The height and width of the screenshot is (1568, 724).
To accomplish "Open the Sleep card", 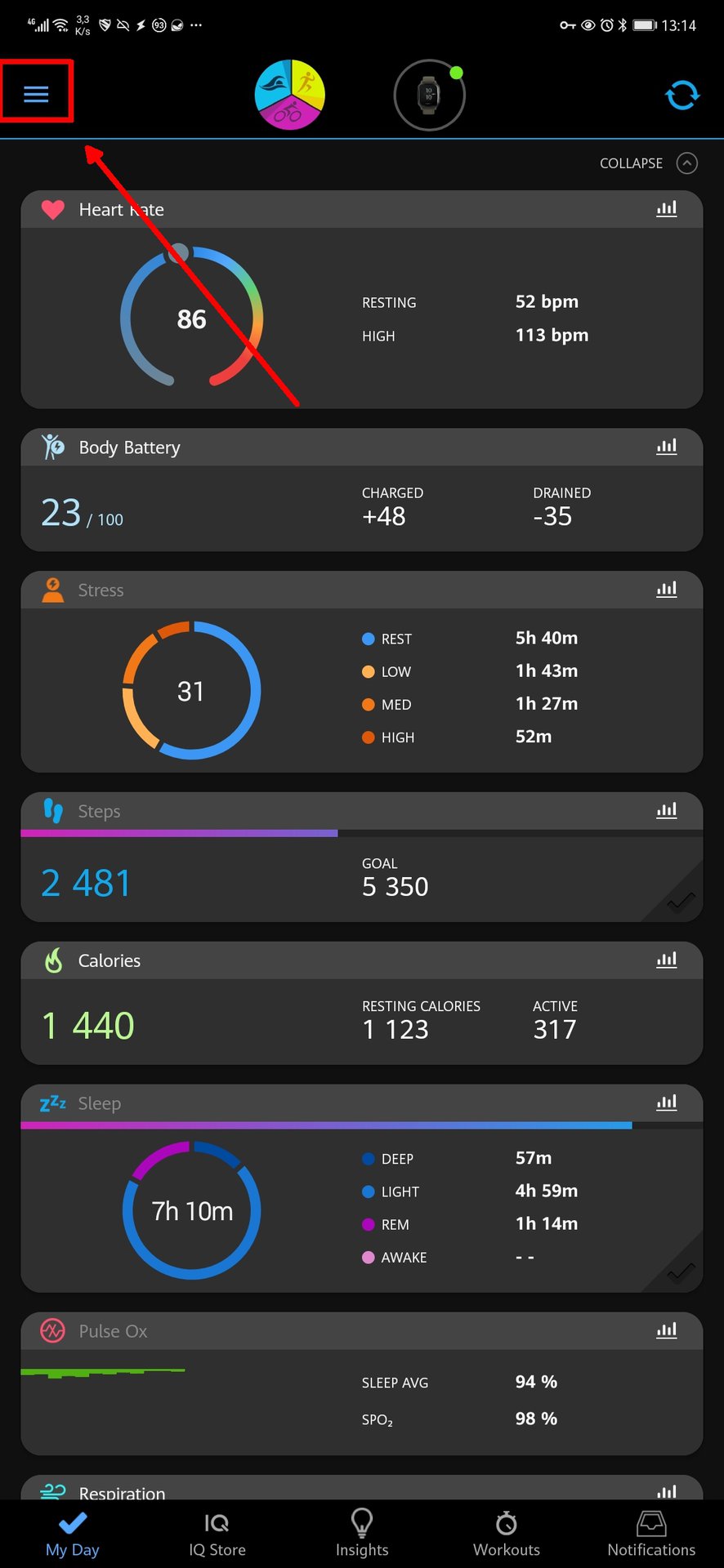I will point(361,1188).
